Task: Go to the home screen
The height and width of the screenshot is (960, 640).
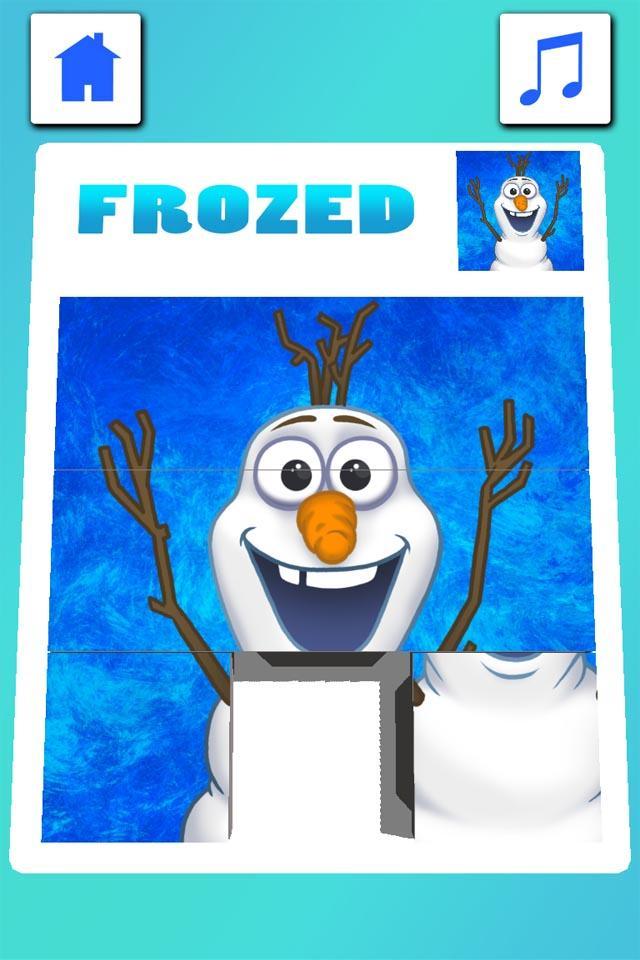Action: [85, 68]
